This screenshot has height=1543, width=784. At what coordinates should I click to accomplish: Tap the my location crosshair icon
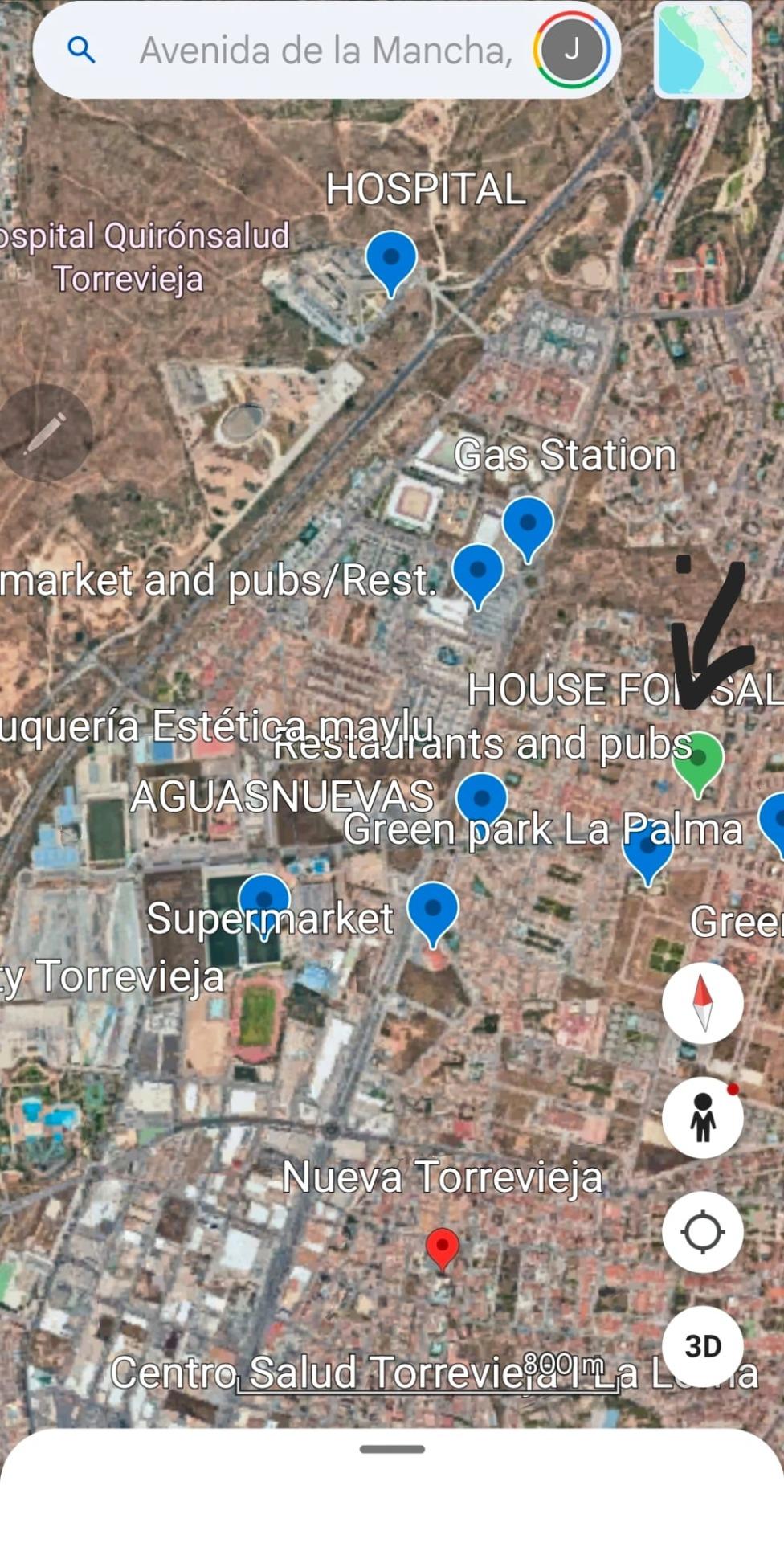click(702, 1232)
